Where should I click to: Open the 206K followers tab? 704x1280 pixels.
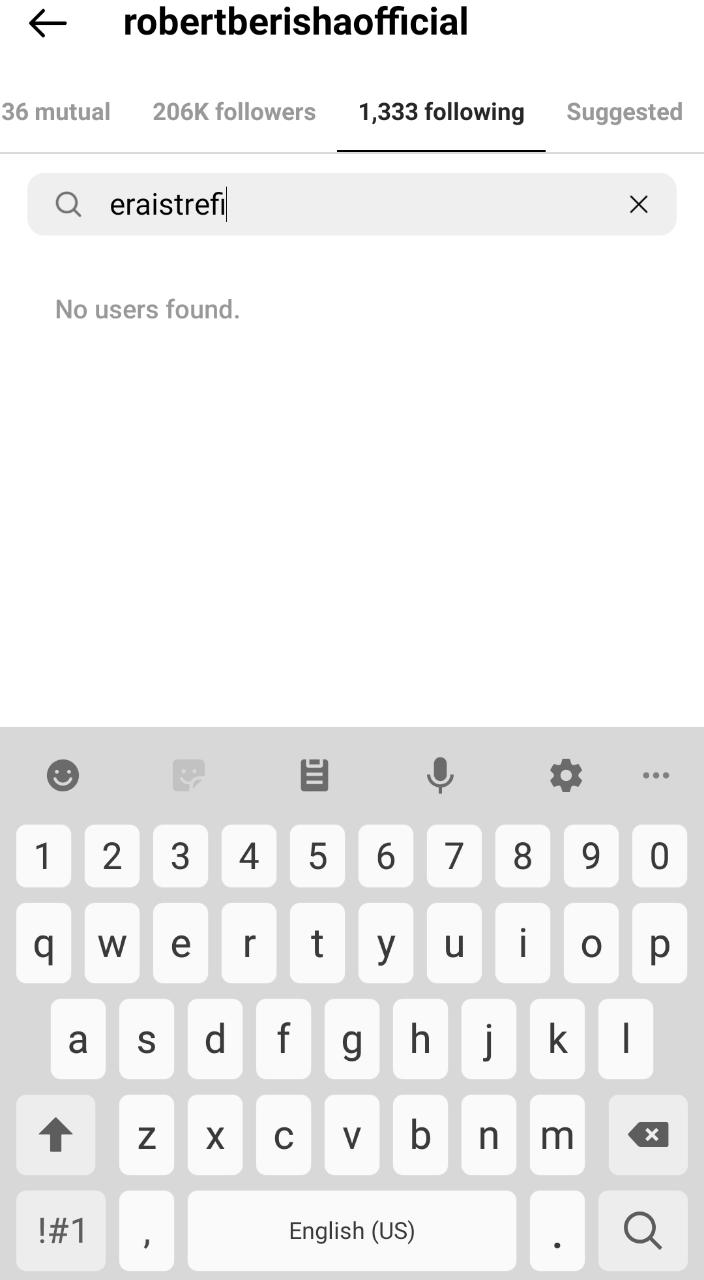click(234, 112)
